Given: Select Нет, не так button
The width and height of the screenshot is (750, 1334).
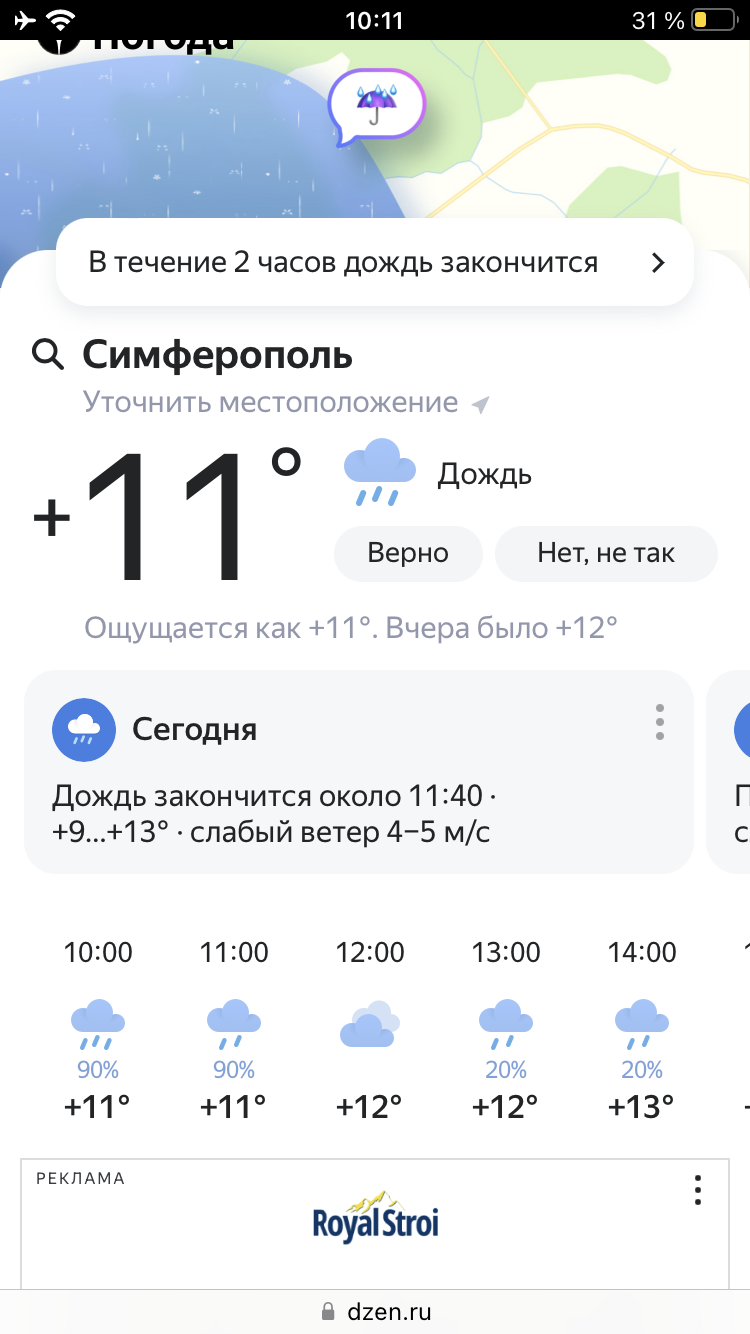Looking at the screenshot, I should point(606,553).
